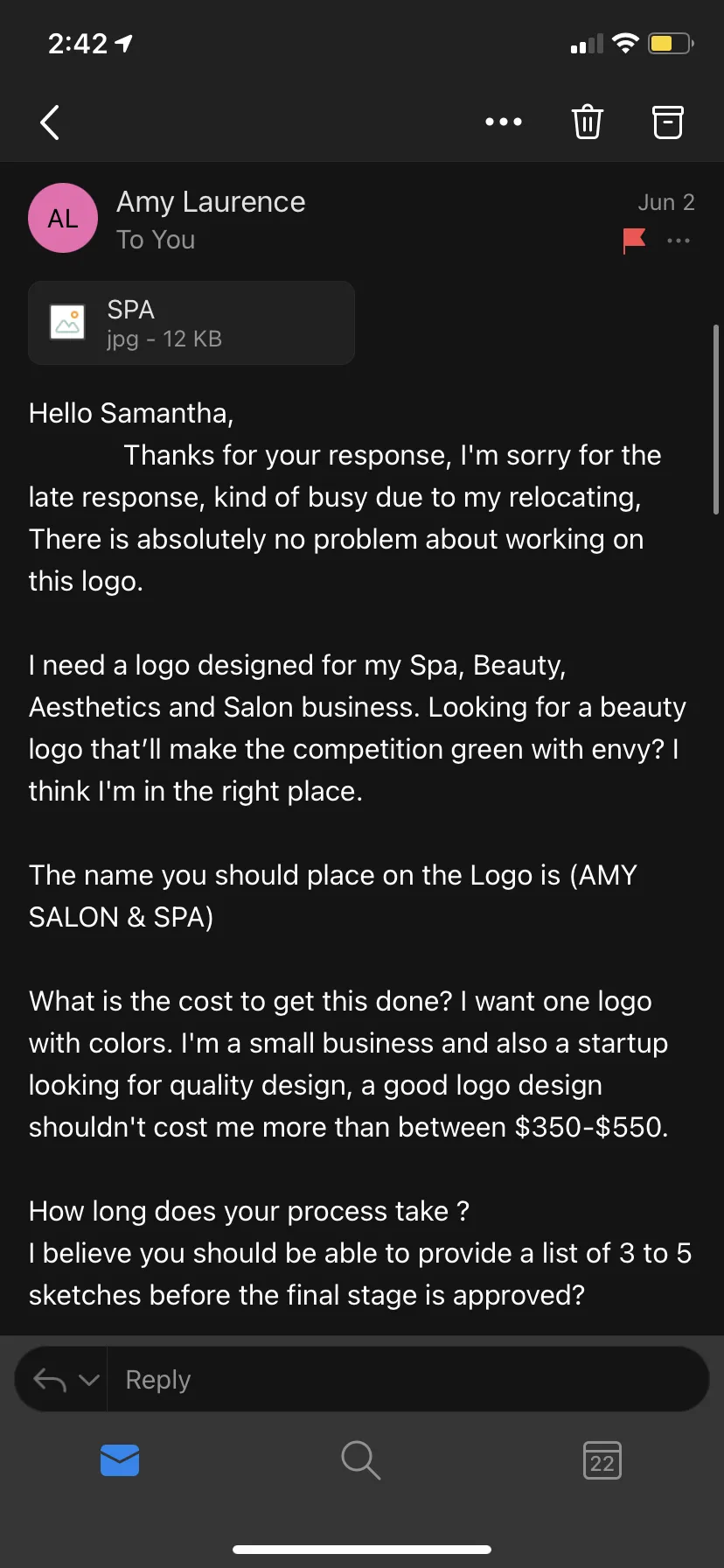The height and width of the screenshot is (1568, 724).
Task: Open message options beside the flag
Action: [x=679, y=240]
